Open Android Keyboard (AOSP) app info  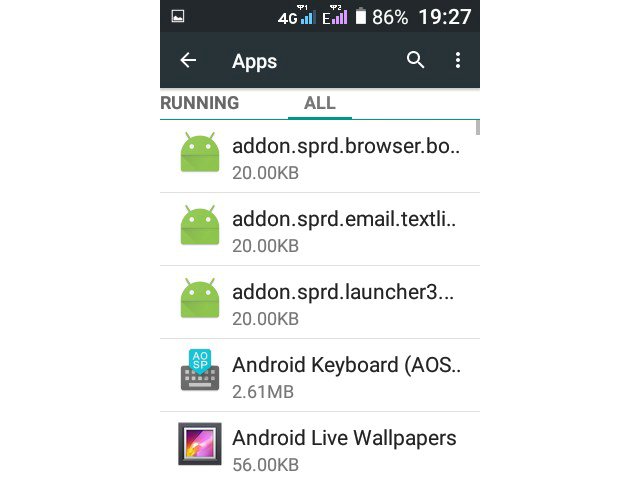point(320,375)
